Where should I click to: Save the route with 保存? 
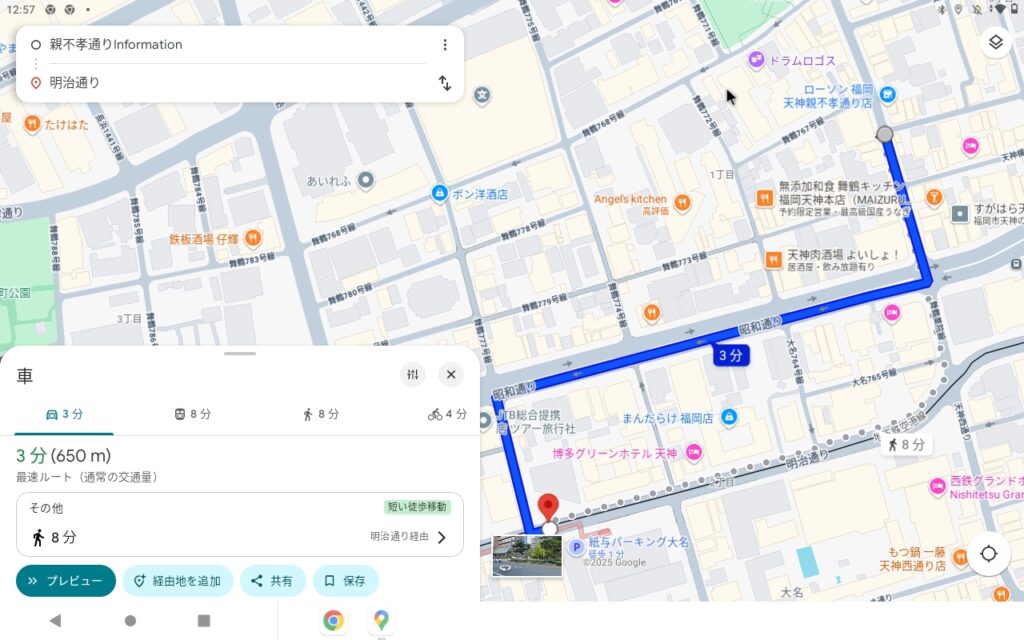[x=345, y=580]
